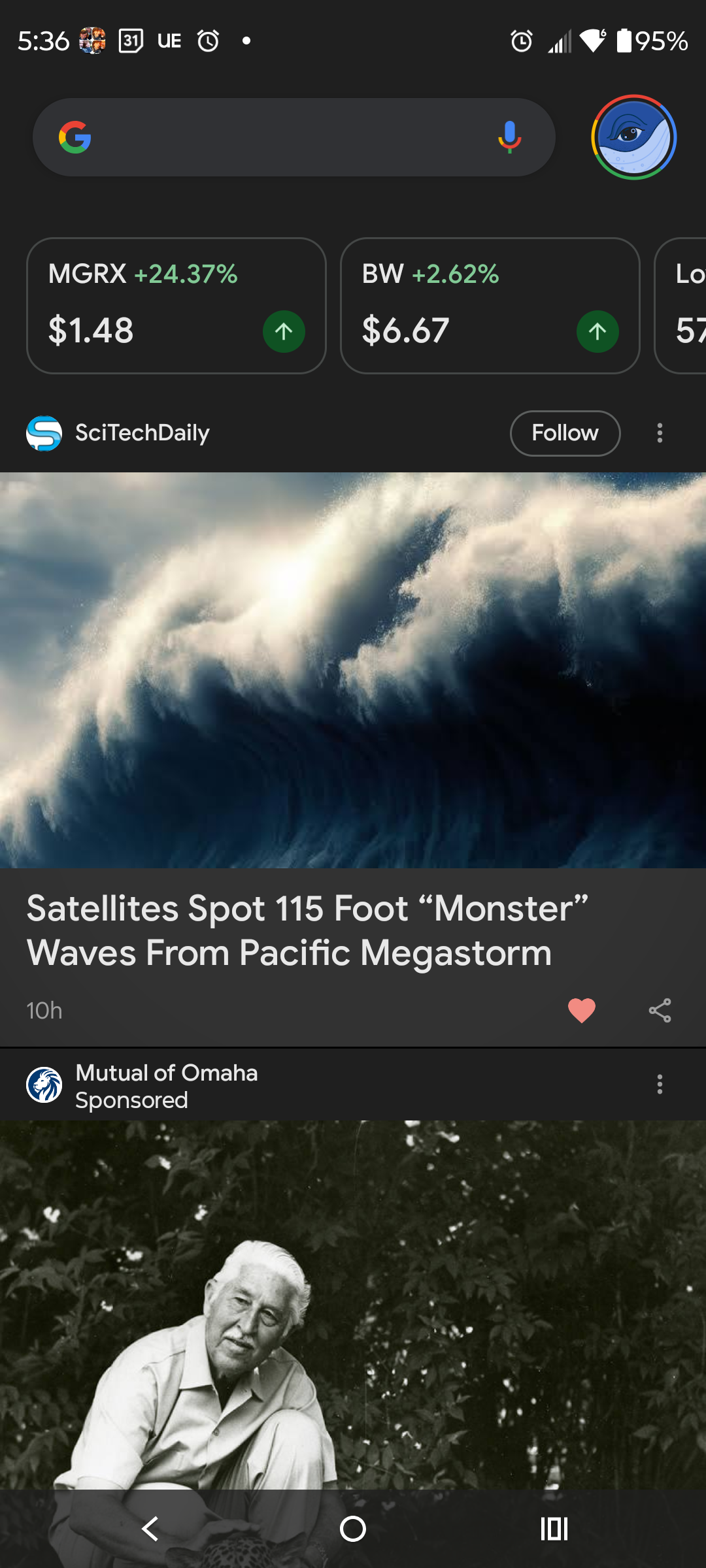Toggle Follow for SciTechDaily

click(x=565, y=433)
